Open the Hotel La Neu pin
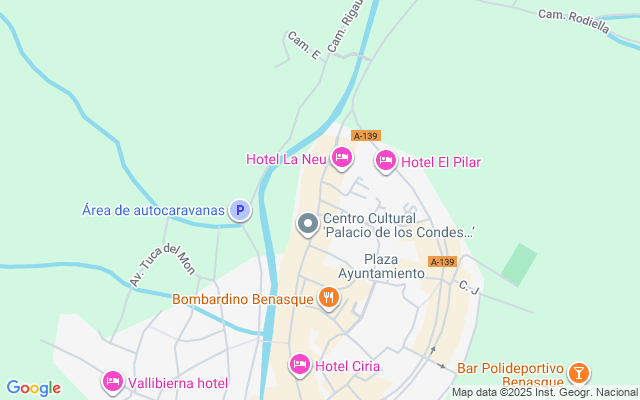The width and height of the screenshot is (640, 400). pos(343,158)
